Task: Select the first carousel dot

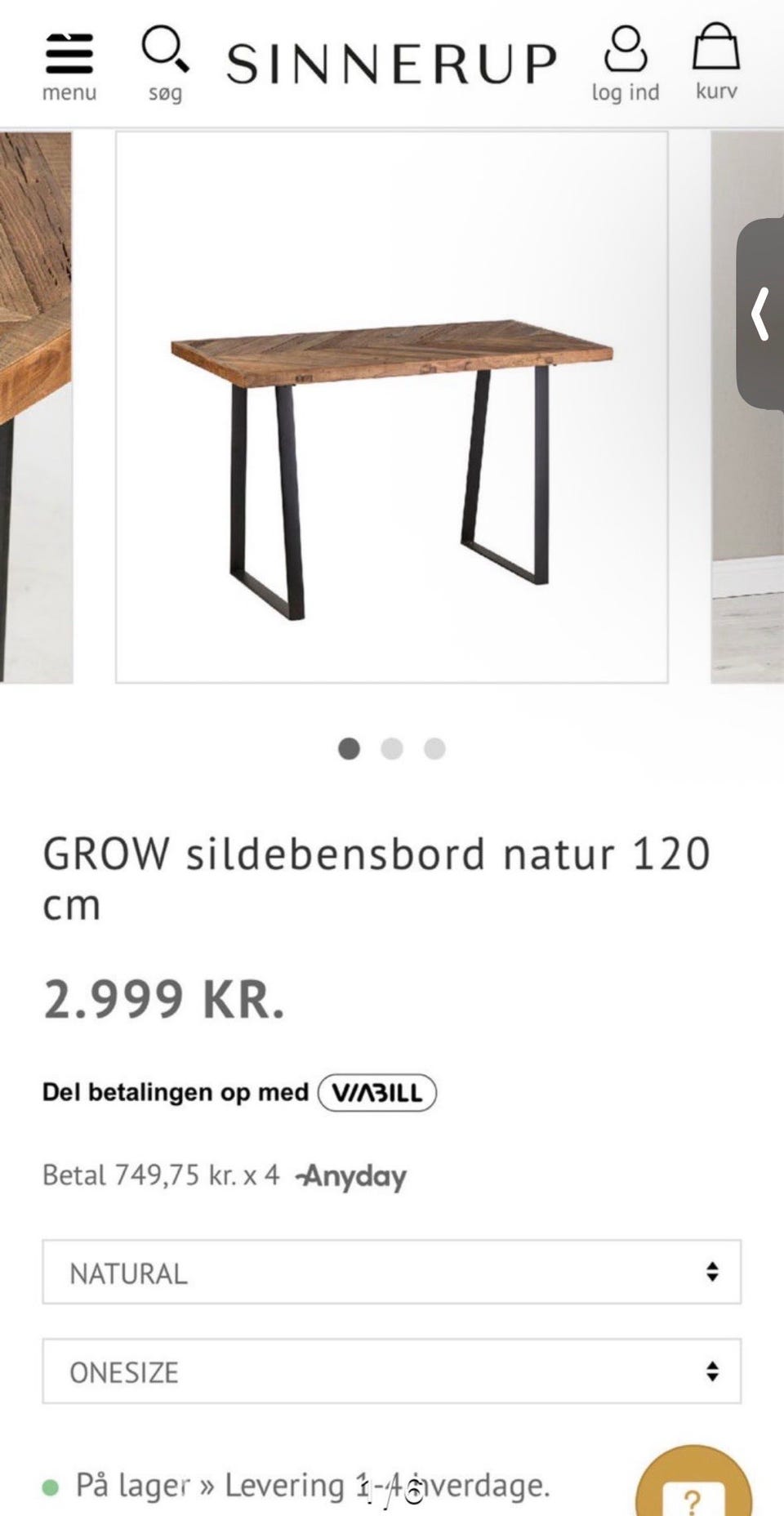Action: click(x=351, y=748)
